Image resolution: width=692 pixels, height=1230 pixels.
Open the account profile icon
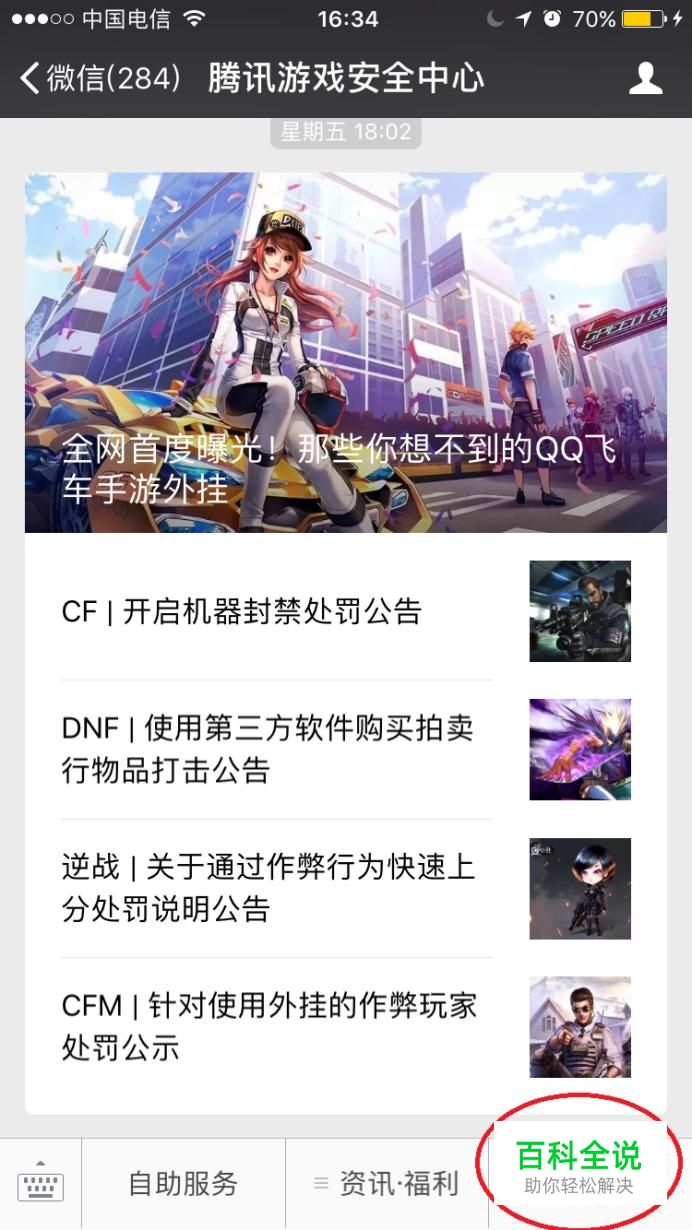point(645,78)
